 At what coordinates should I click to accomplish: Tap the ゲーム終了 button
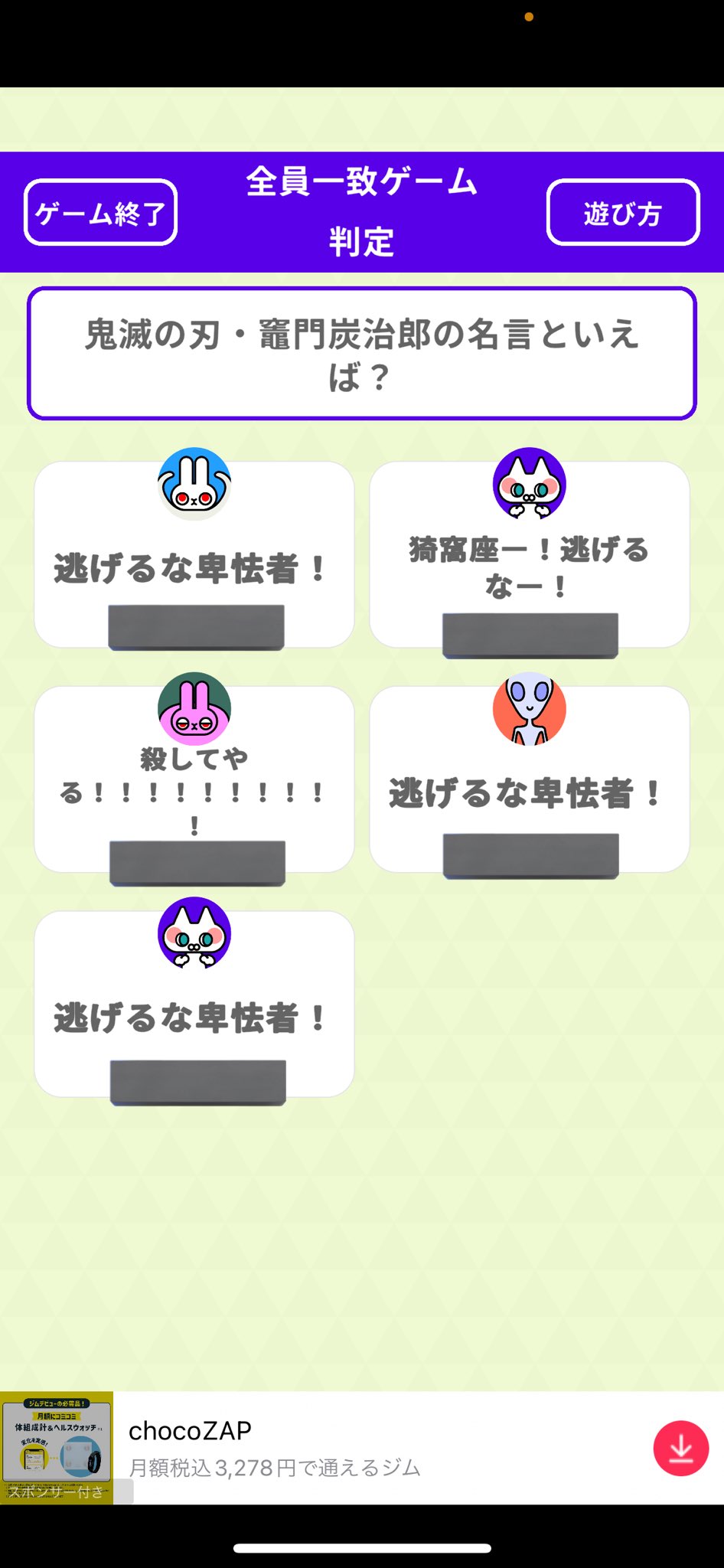[x=101, y=213]
